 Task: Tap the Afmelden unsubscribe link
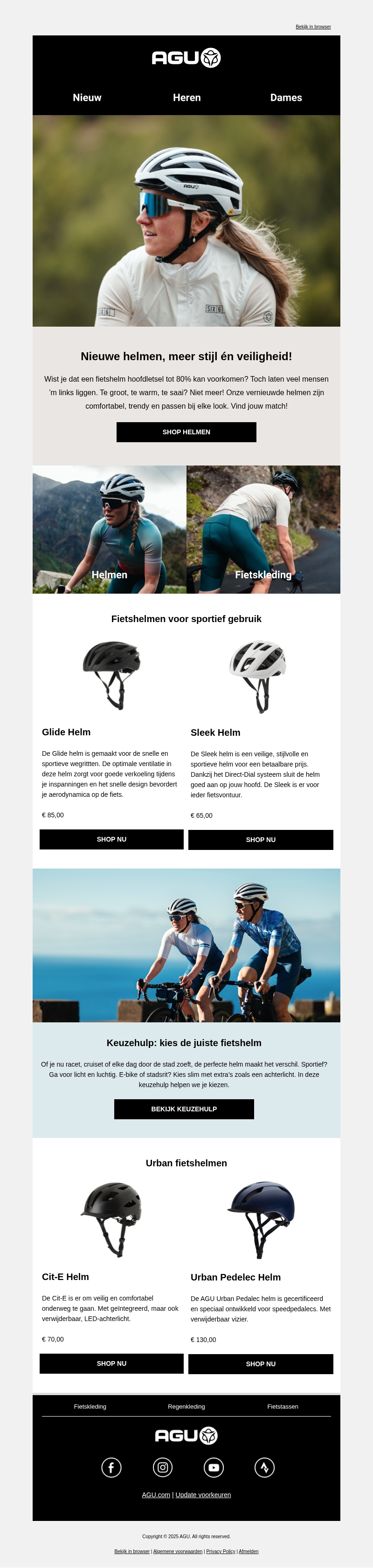[248, 1552]
